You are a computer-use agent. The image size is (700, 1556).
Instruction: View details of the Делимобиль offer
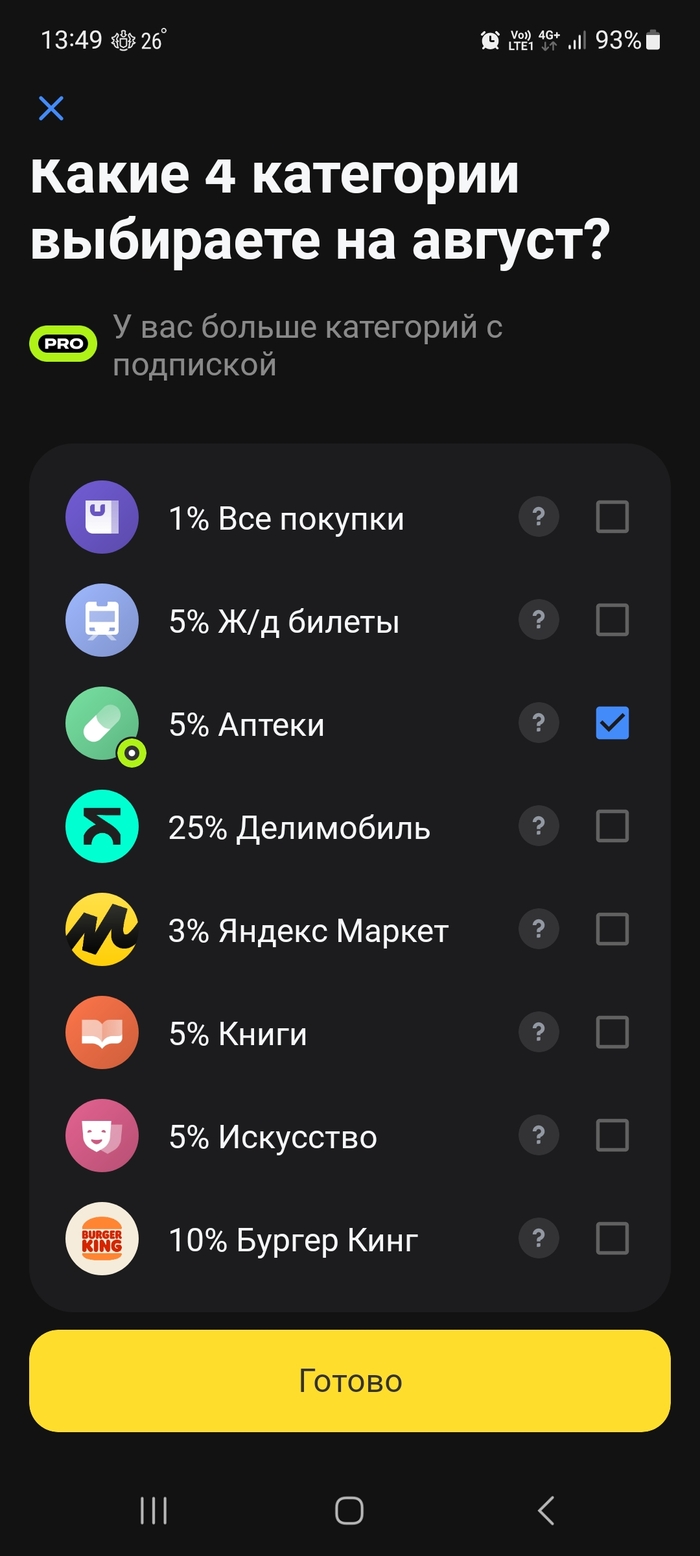(x=539, y=826)
